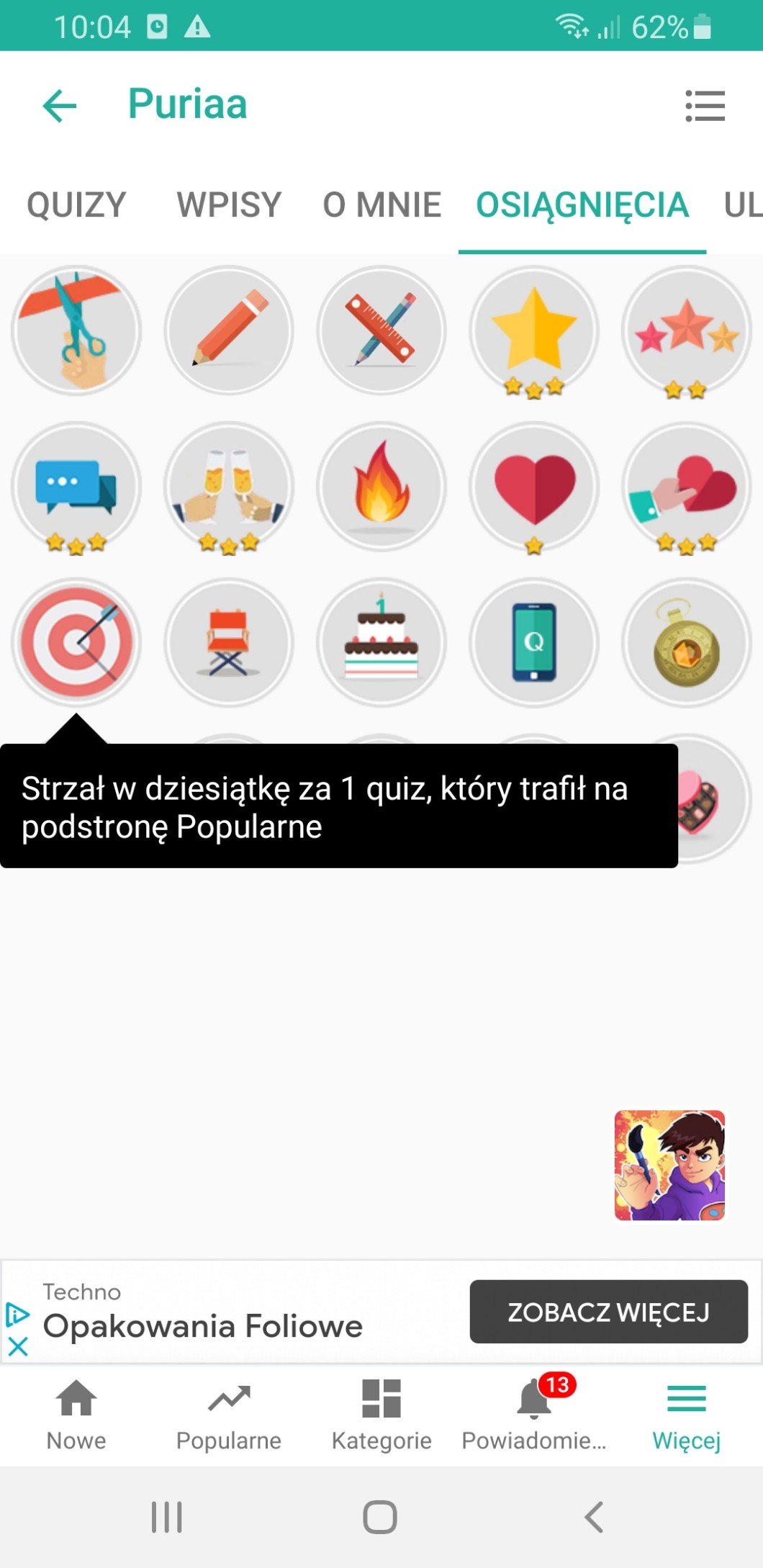The image size is (763, 1568).
Task: Open the list menu icon
Action: (705, 106)
